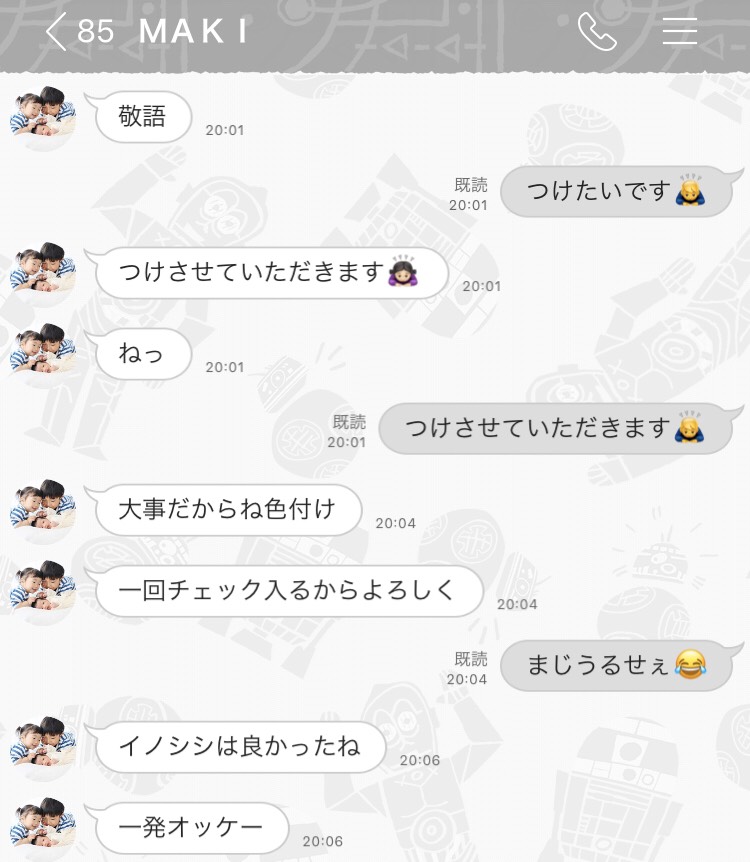Open the chat menu
The height and width of the screenshot is (862, 750).
(x=680, y=32)
